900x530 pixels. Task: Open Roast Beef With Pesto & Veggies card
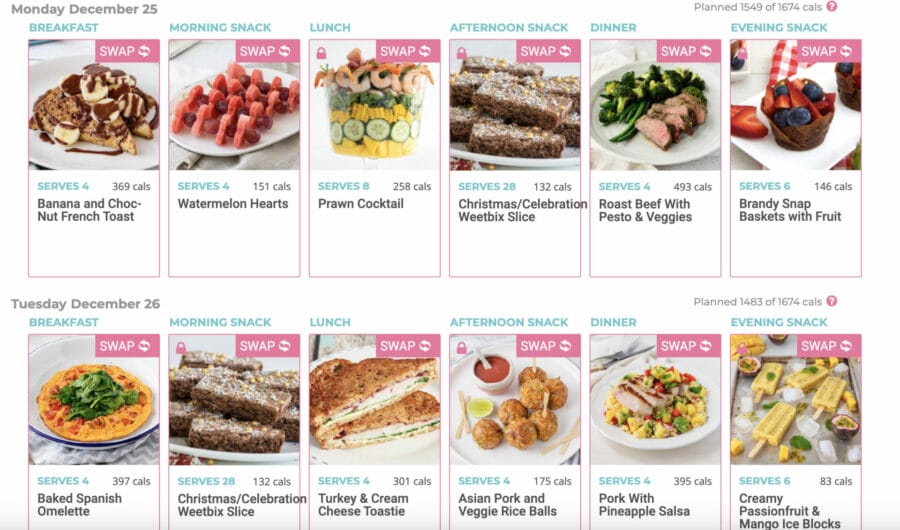[645, 209]
